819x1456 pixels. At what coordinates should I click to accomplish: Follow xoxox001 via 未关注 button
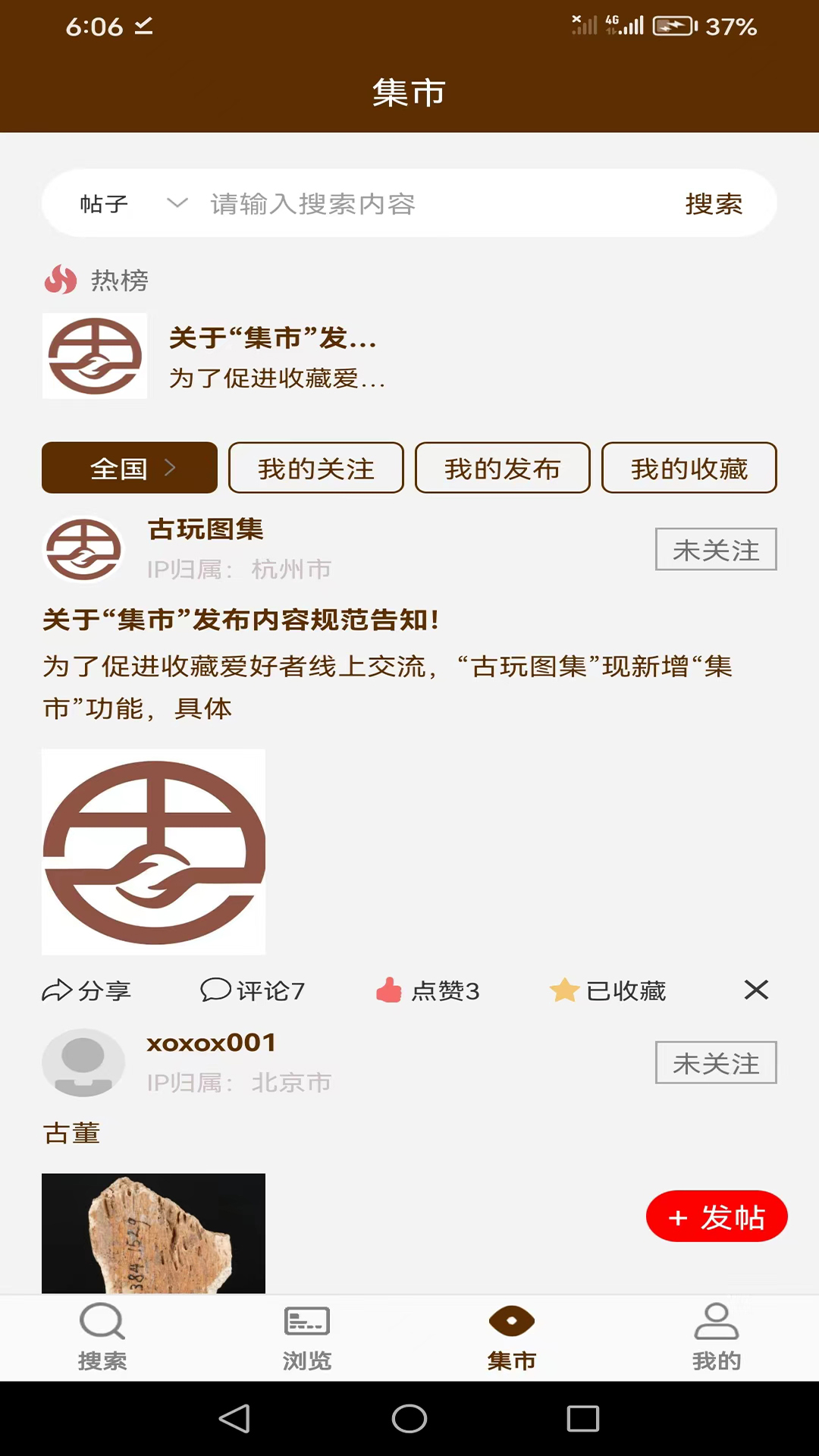tap(716, 1062)
